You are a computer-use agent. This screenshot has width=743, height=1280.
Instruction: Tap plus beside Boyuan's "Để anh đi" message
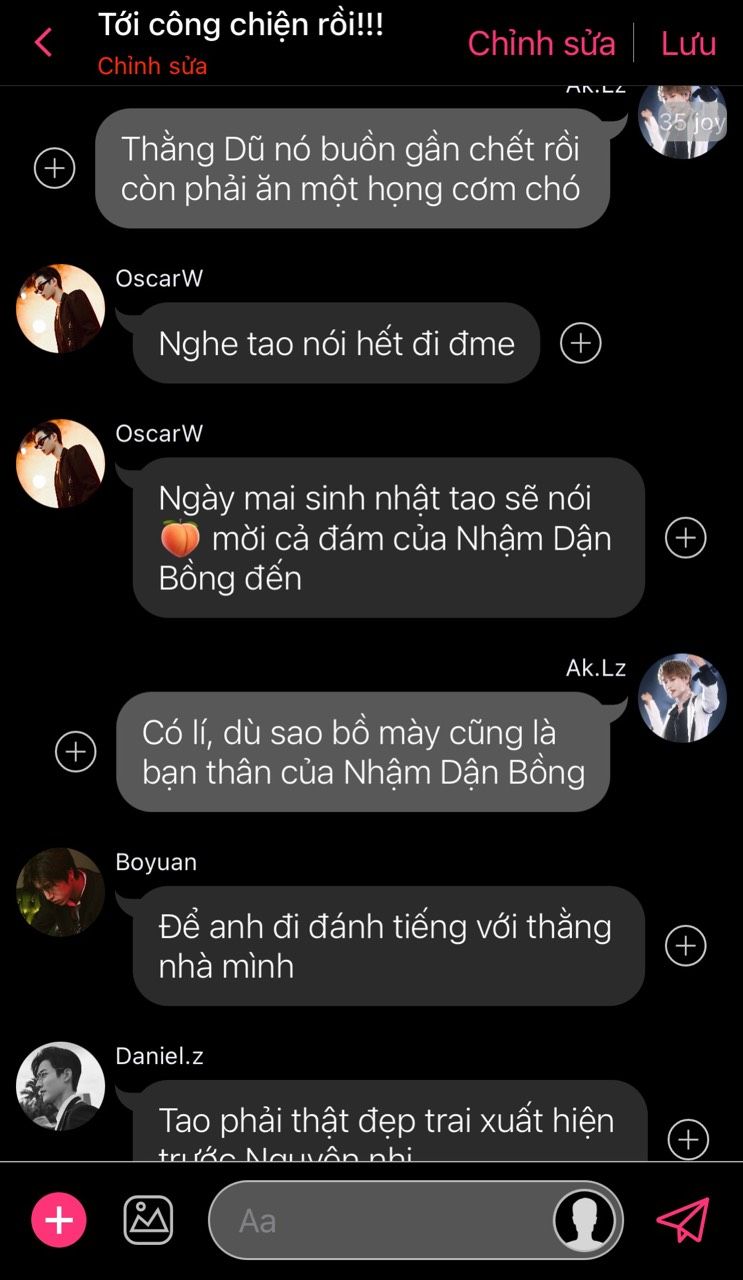(686, 945)
